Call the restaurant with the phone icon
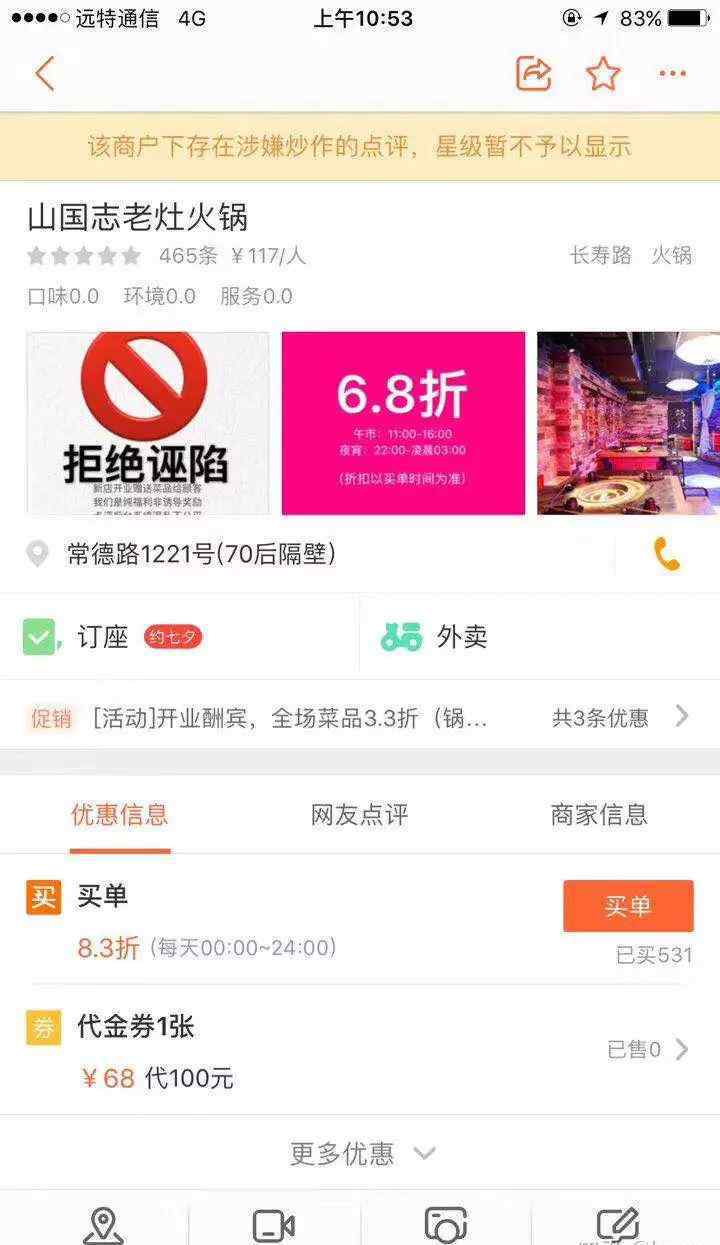 667,554
